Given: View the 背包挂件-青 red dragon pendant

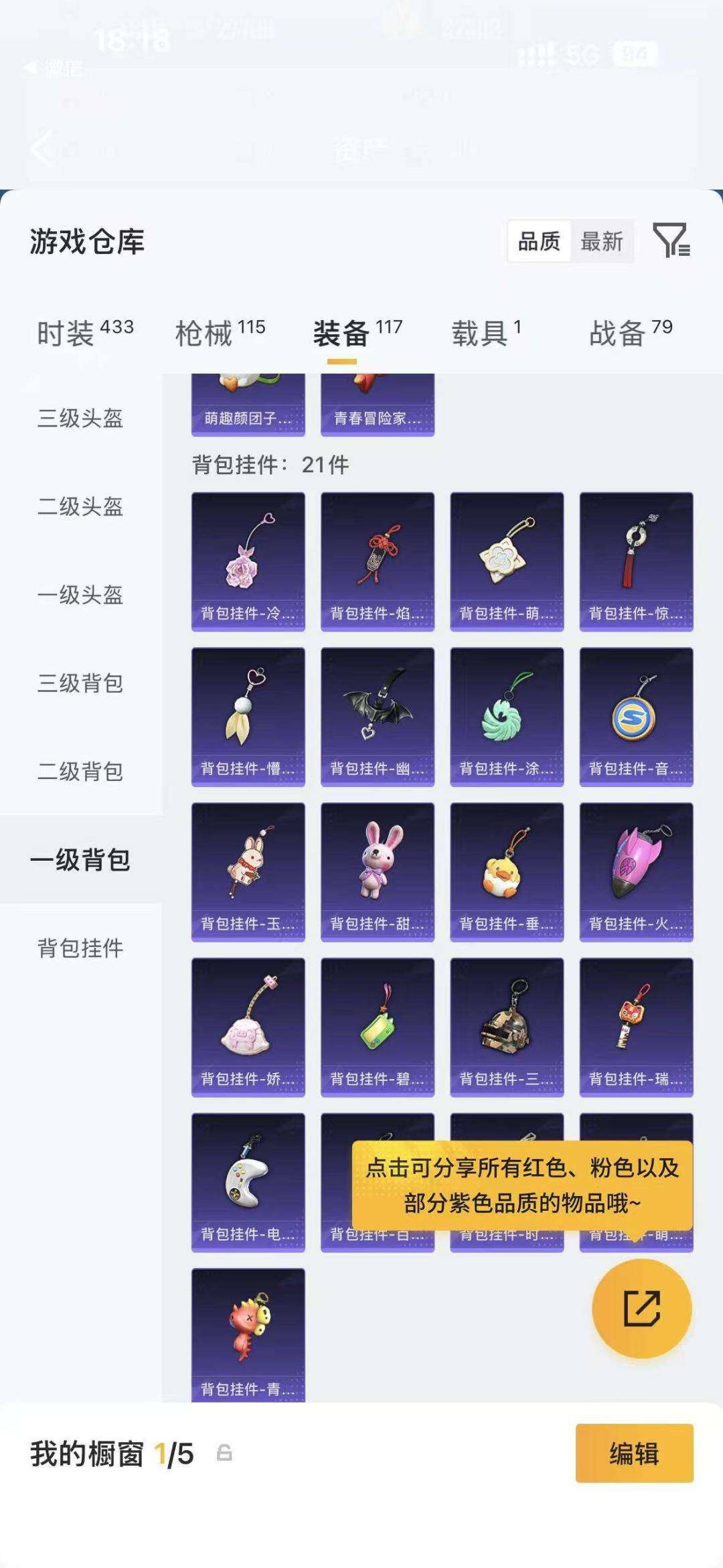Looking at the screenshot, I should 248,1334.
